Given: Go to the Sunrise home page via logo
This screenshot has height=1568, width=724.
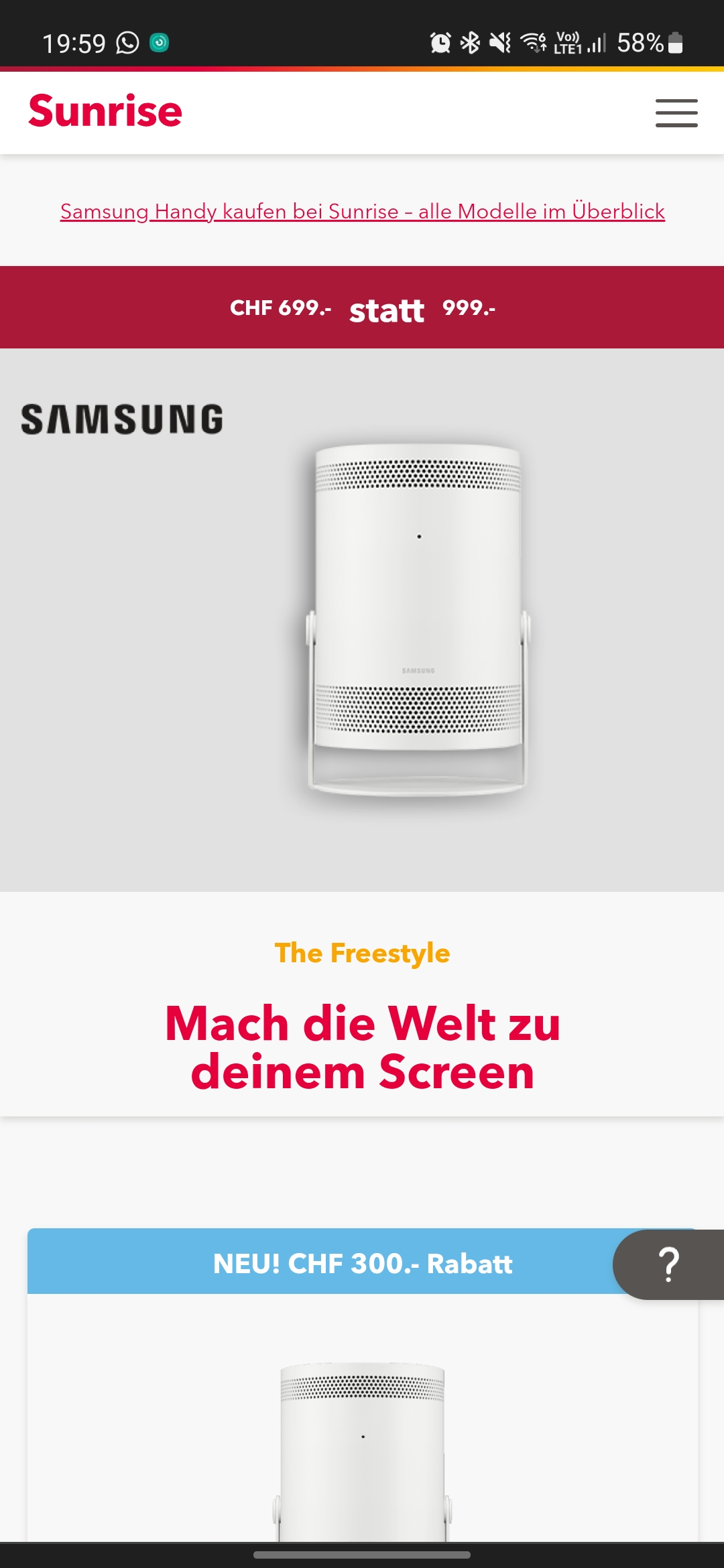Looking at the screenshot, I should tap(105, 111).
